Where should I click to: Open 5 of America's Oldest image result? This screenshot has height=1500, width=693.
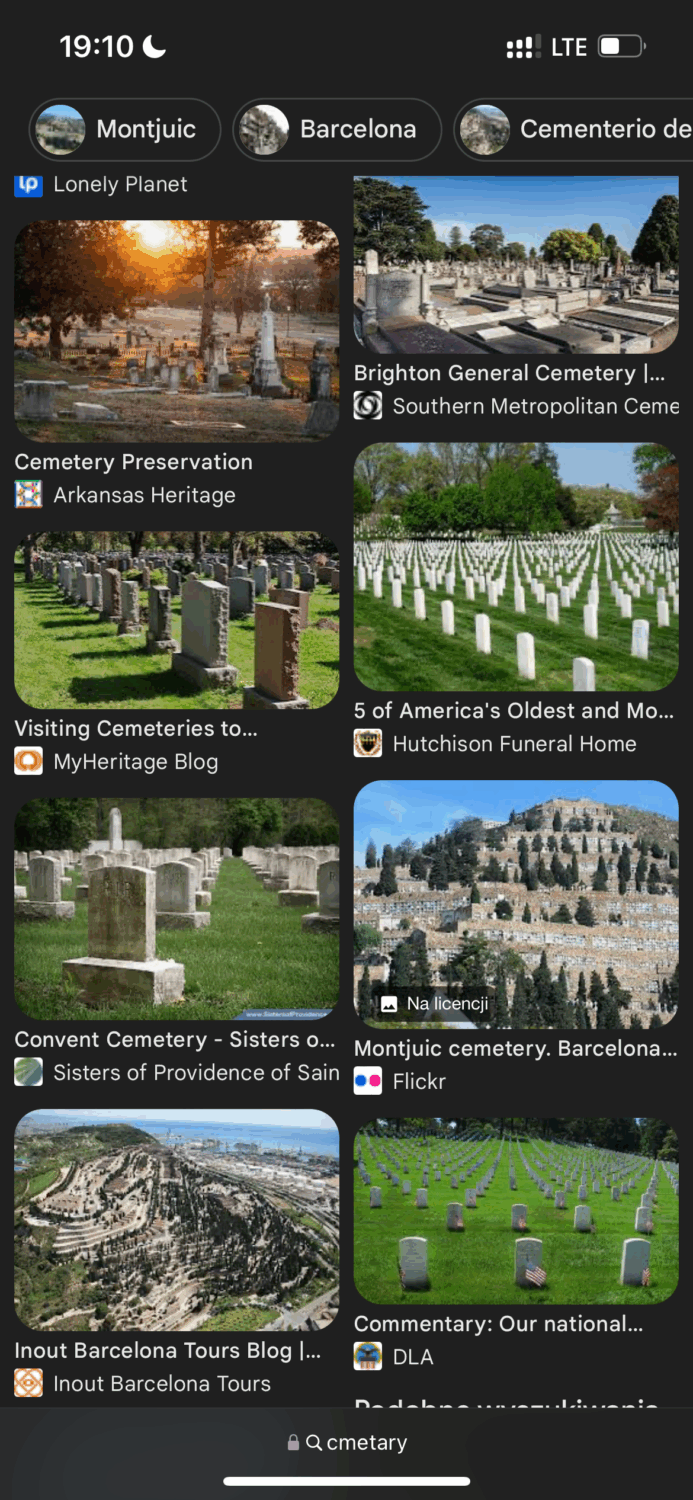516,567
